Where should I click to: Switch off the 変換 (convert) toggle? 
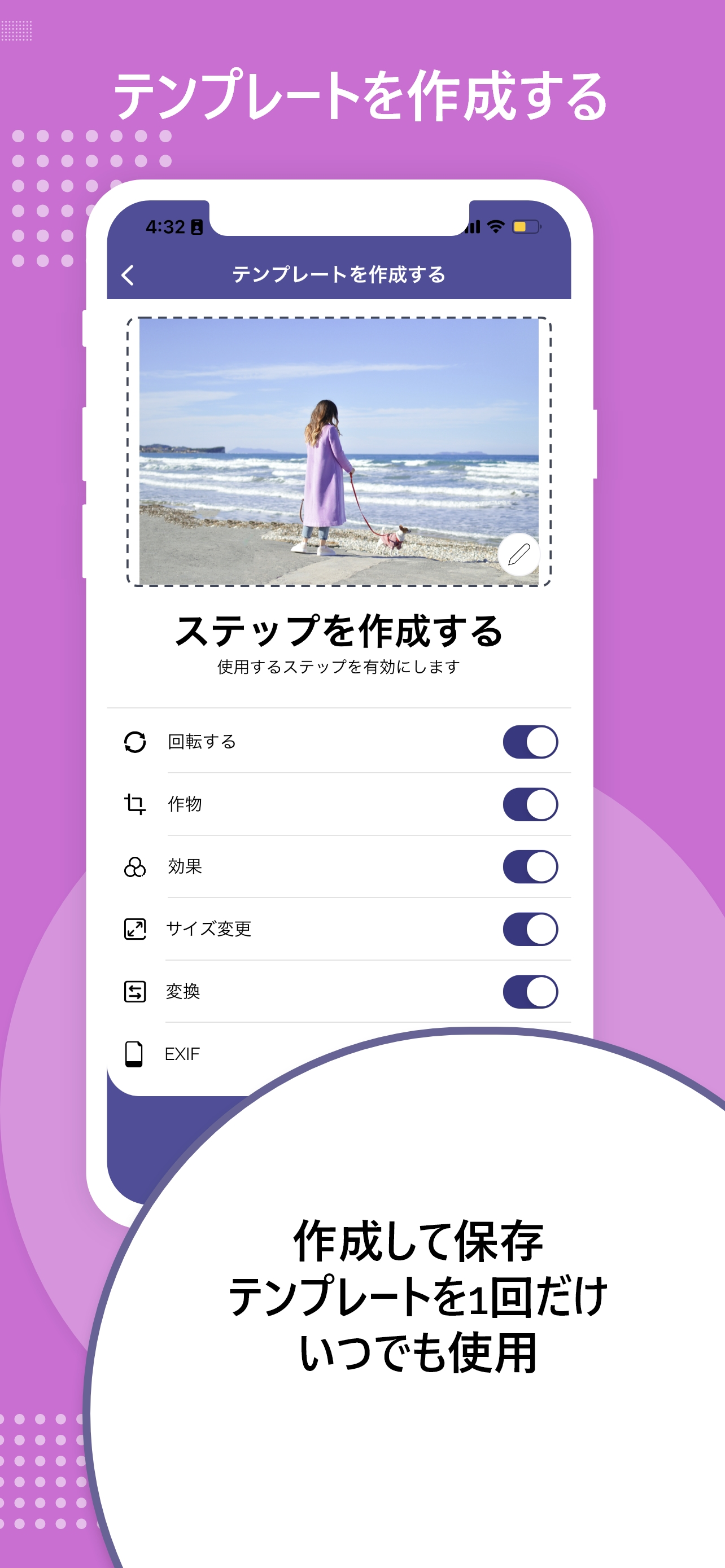531,992
